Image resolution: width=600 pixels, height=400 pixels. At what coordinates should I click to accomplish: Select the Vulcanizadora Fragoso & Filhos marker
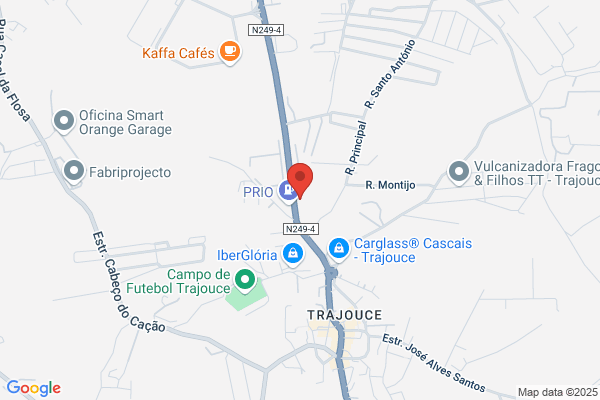point(459,172)
